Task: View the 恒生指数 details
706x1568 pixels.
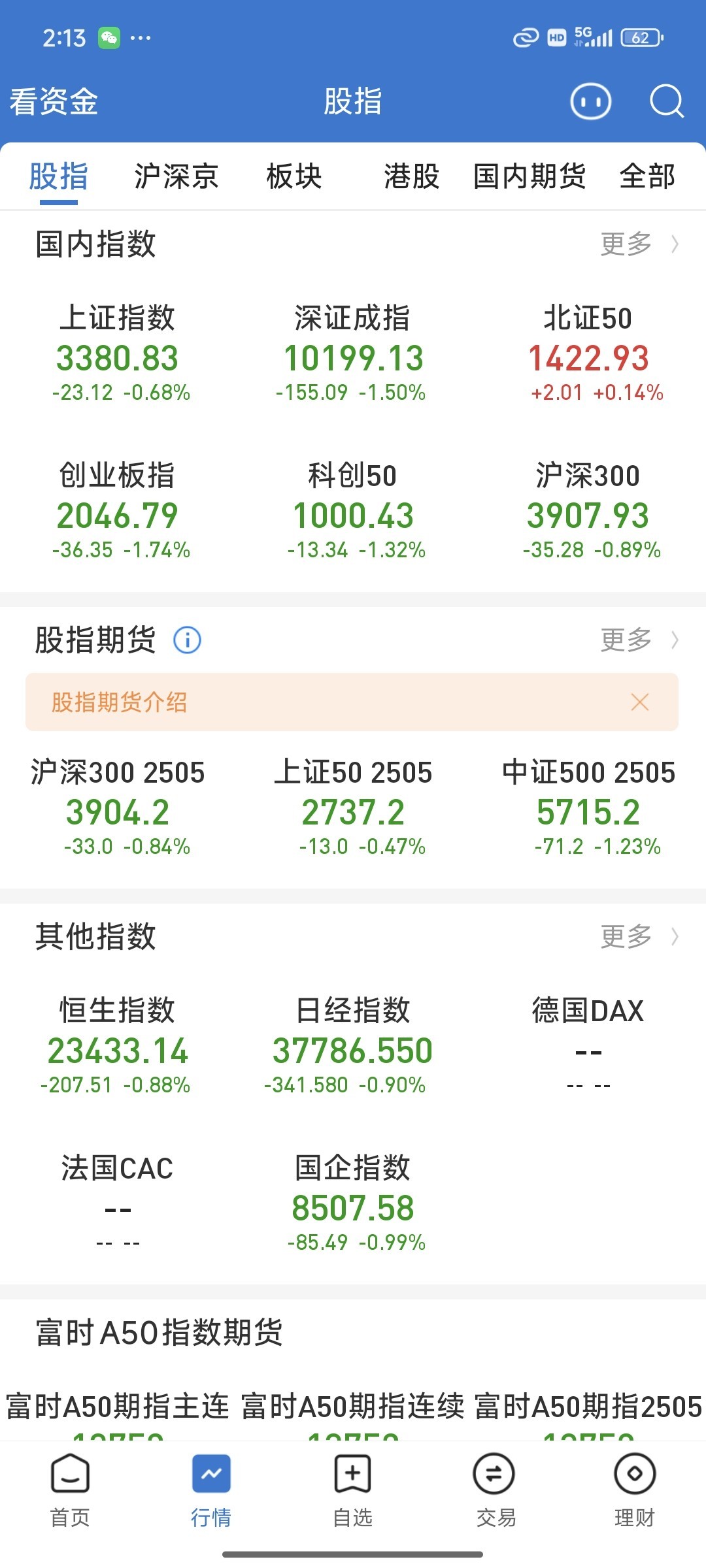Action: (118, 1046)
